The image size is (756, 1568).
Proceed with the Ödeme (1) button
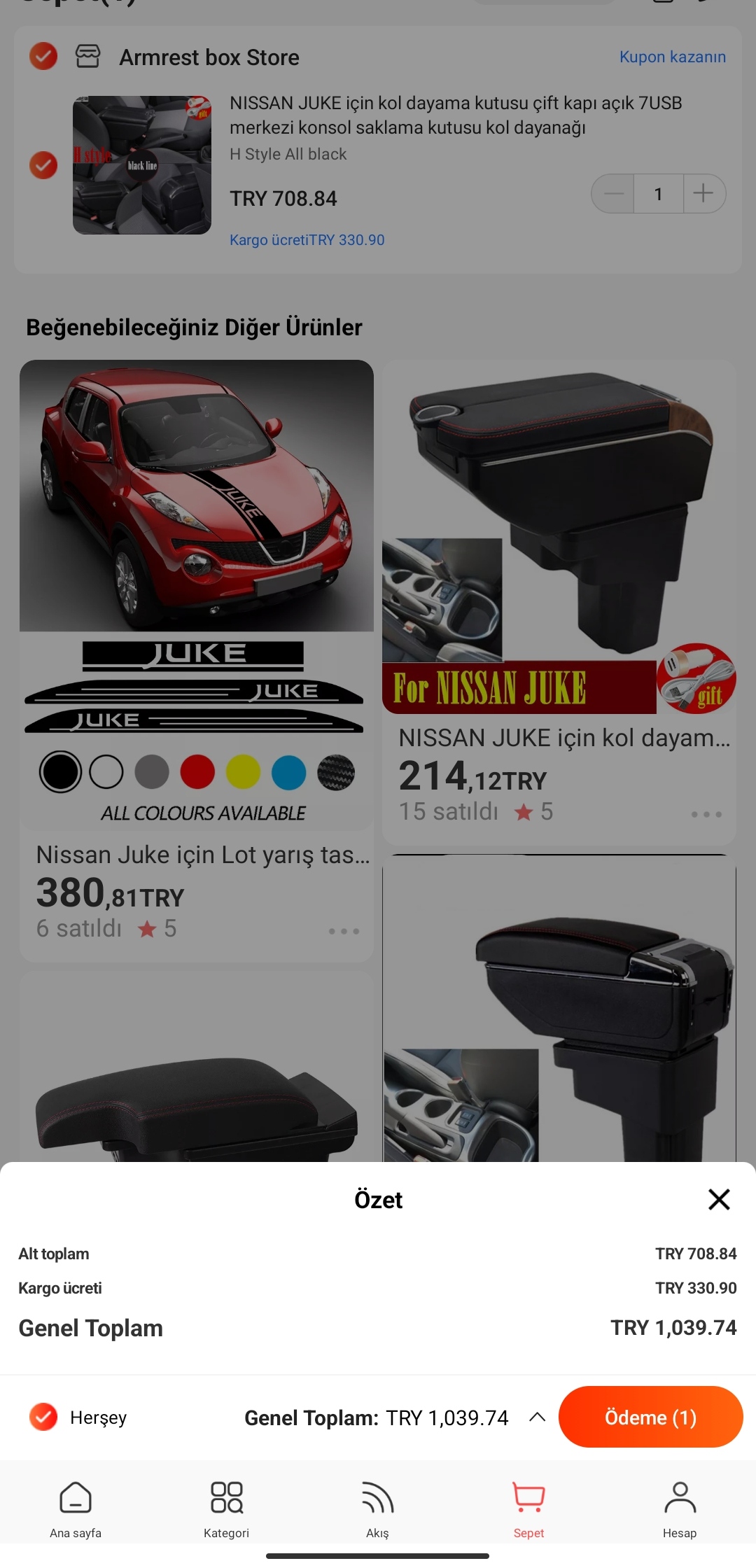(x=650, y=1417)
